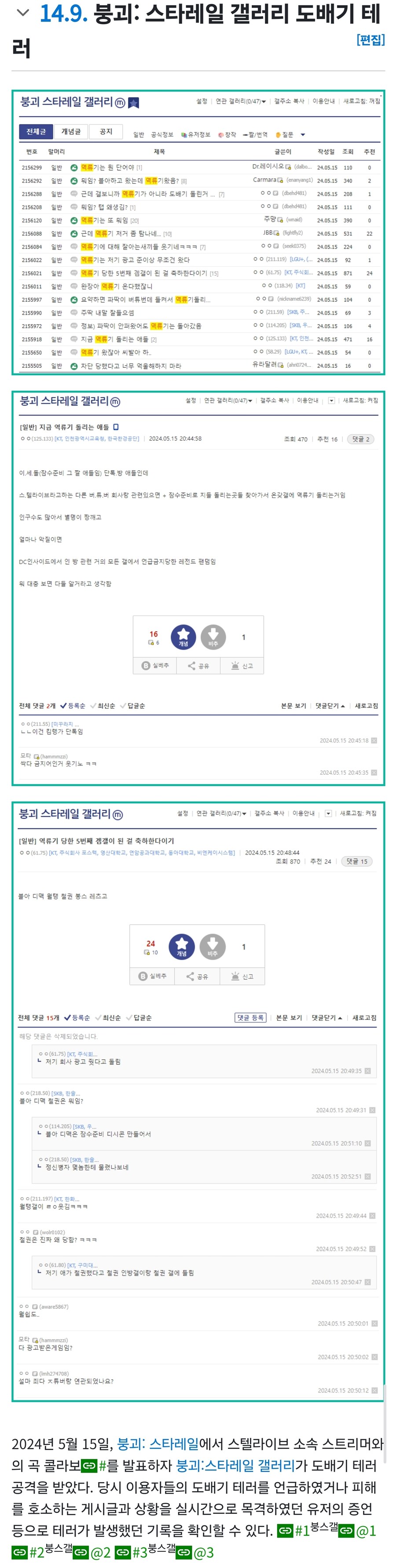This screenshot has width=396, height=1568.
Task: Open the gallery post list screenshot image
Action: coord(198,233)
